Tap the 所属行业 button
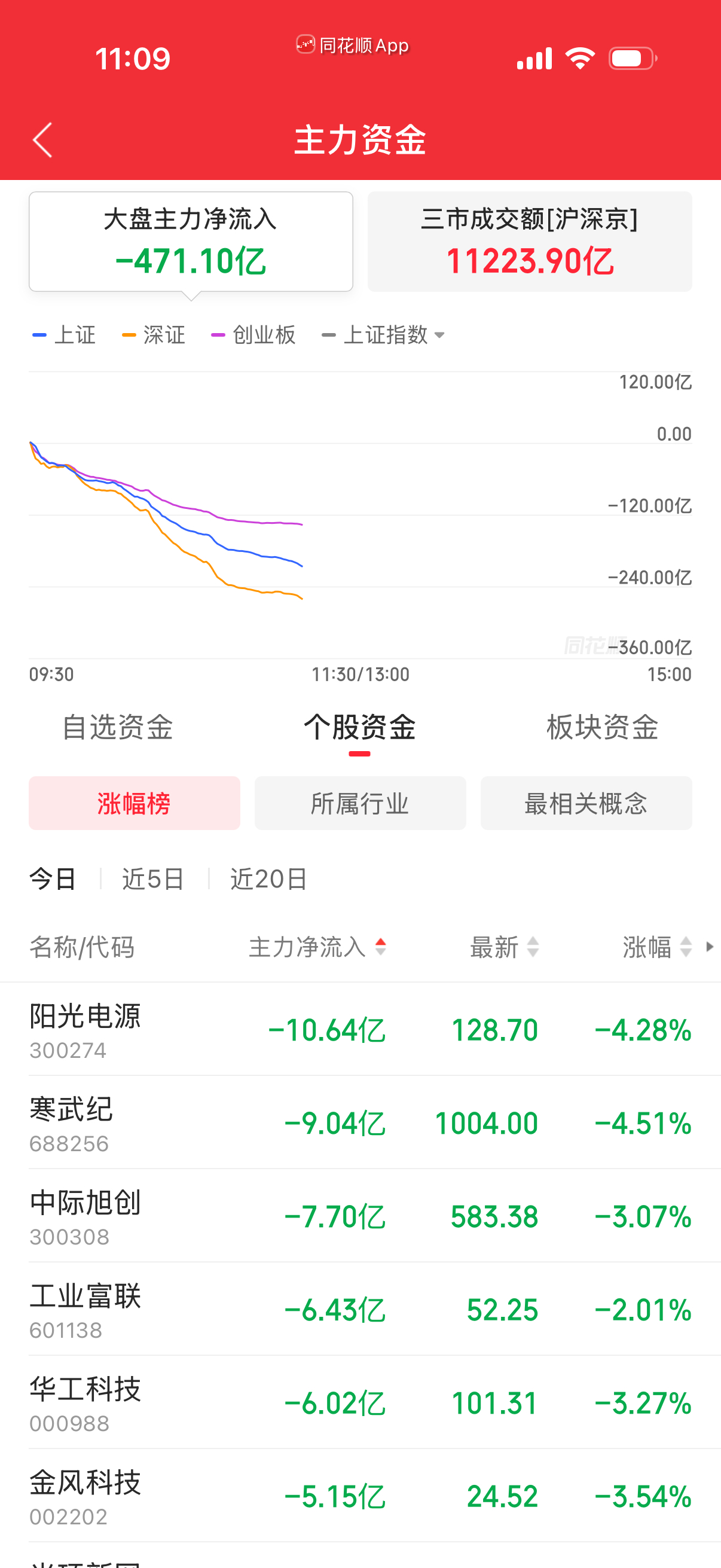The height and width of the screenshot is (1568, 721). [x=360, y=804]
